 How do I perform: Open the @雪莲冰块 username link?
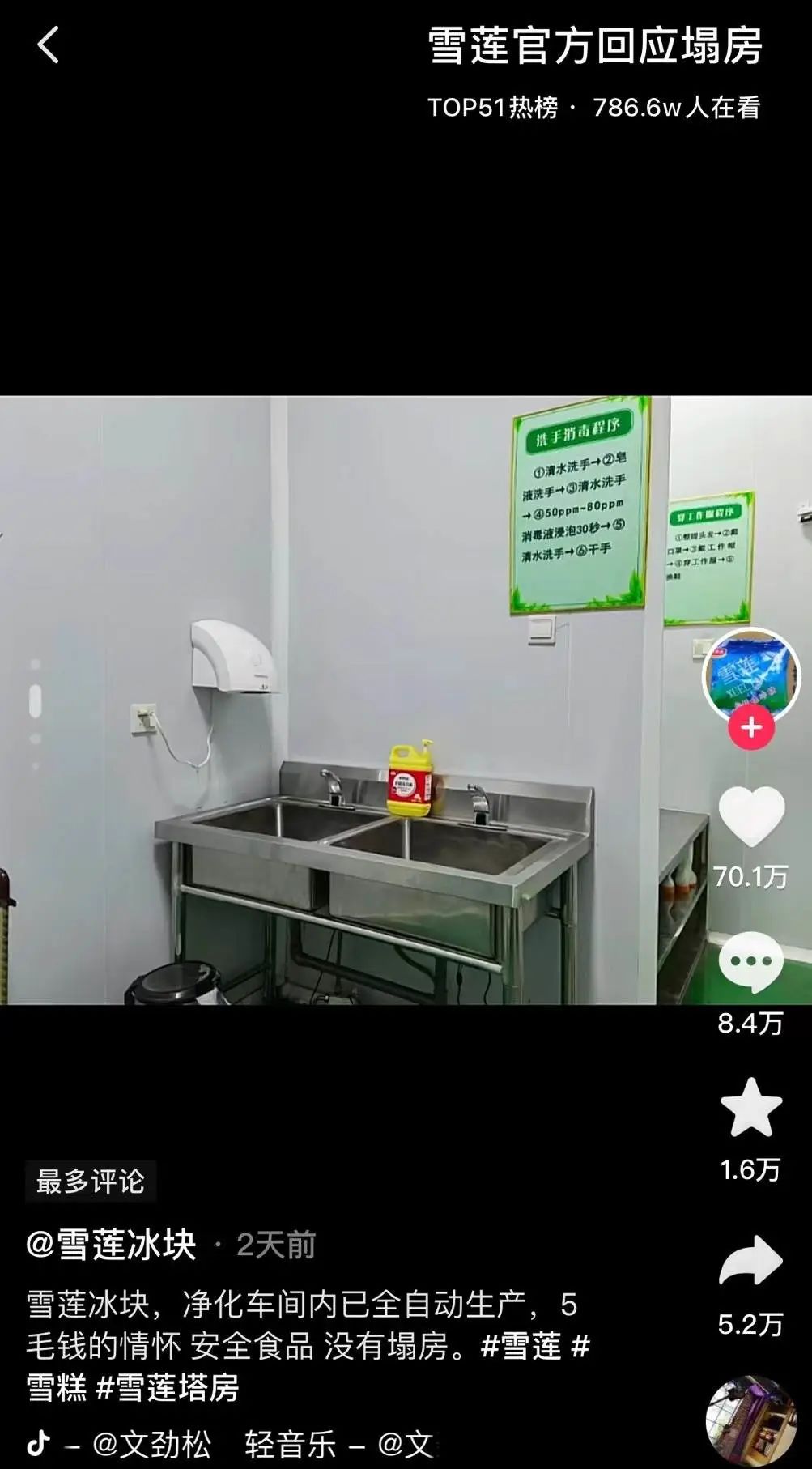point(111,1245)
